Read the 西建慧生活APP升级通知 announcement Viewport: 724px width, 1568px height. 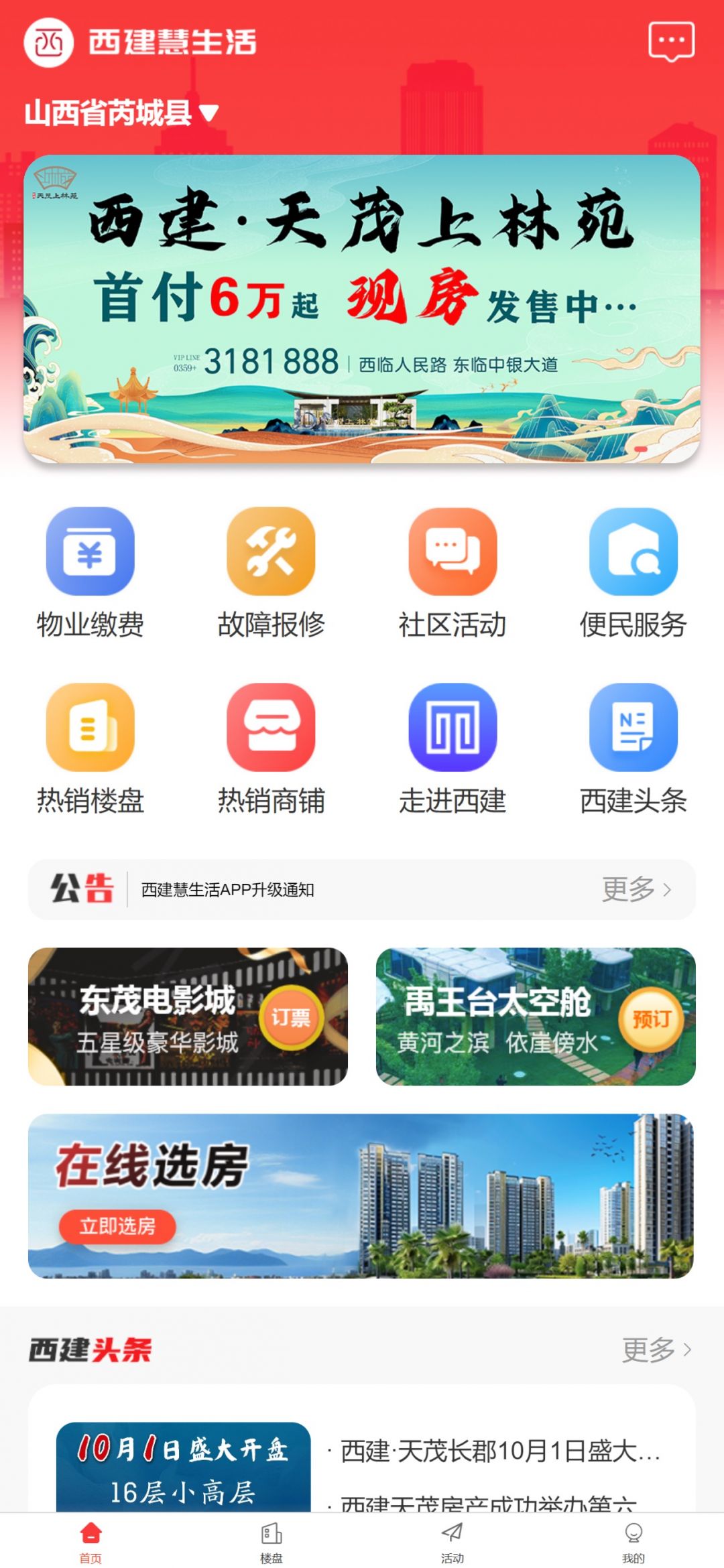point(228,890)
